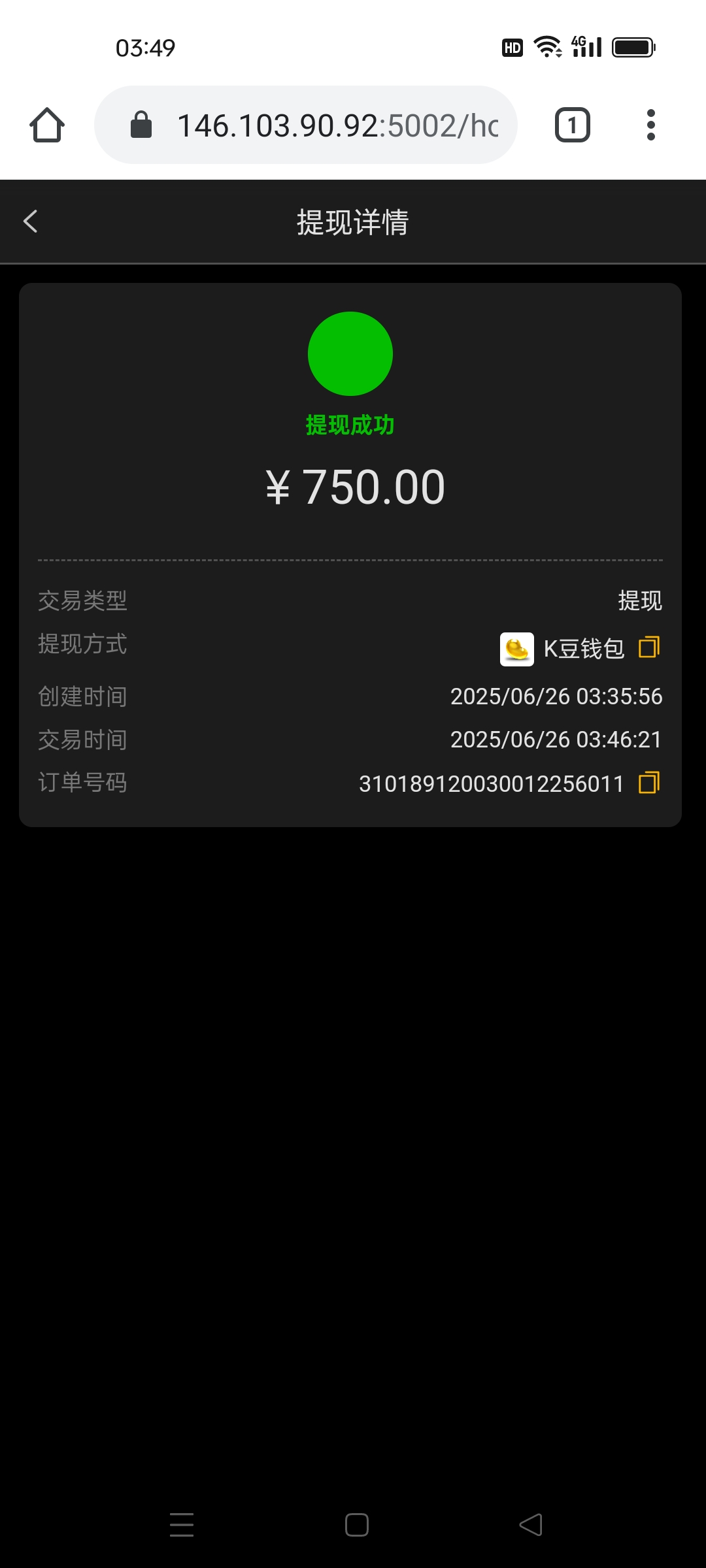Open the browser overflow menu
This screenshot has width=706, height=1568.
[x=650, y=125]
